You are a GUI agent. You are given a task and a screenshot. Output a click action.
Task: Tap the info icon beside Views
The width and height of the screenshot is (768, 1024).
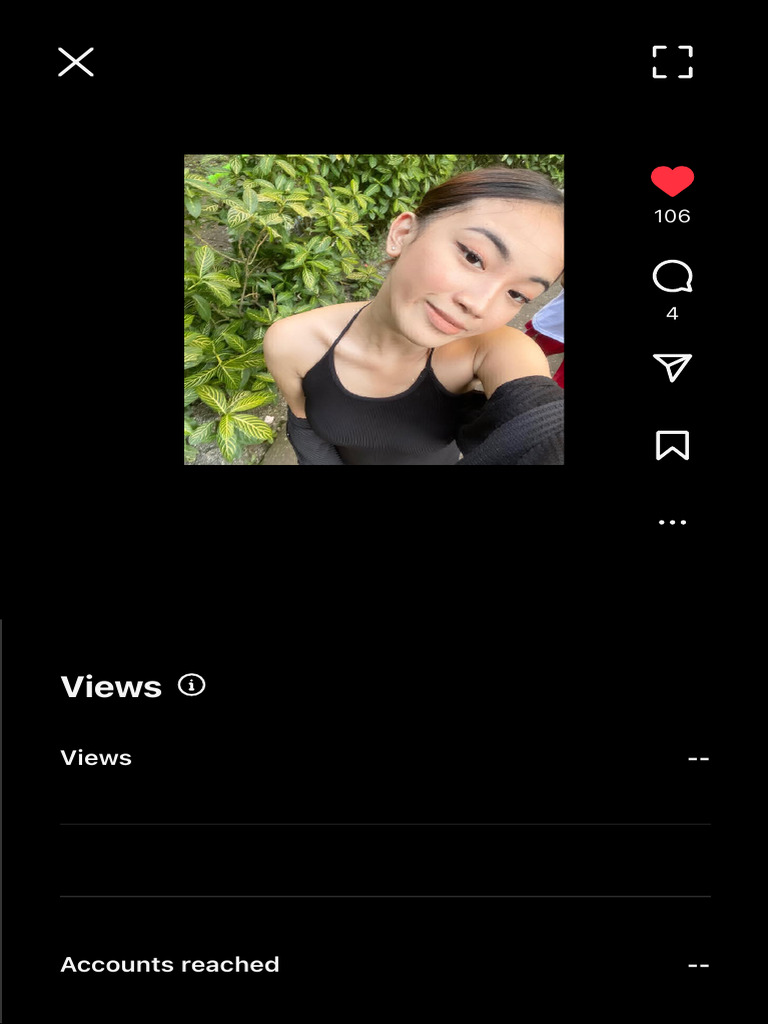[191, 685]
